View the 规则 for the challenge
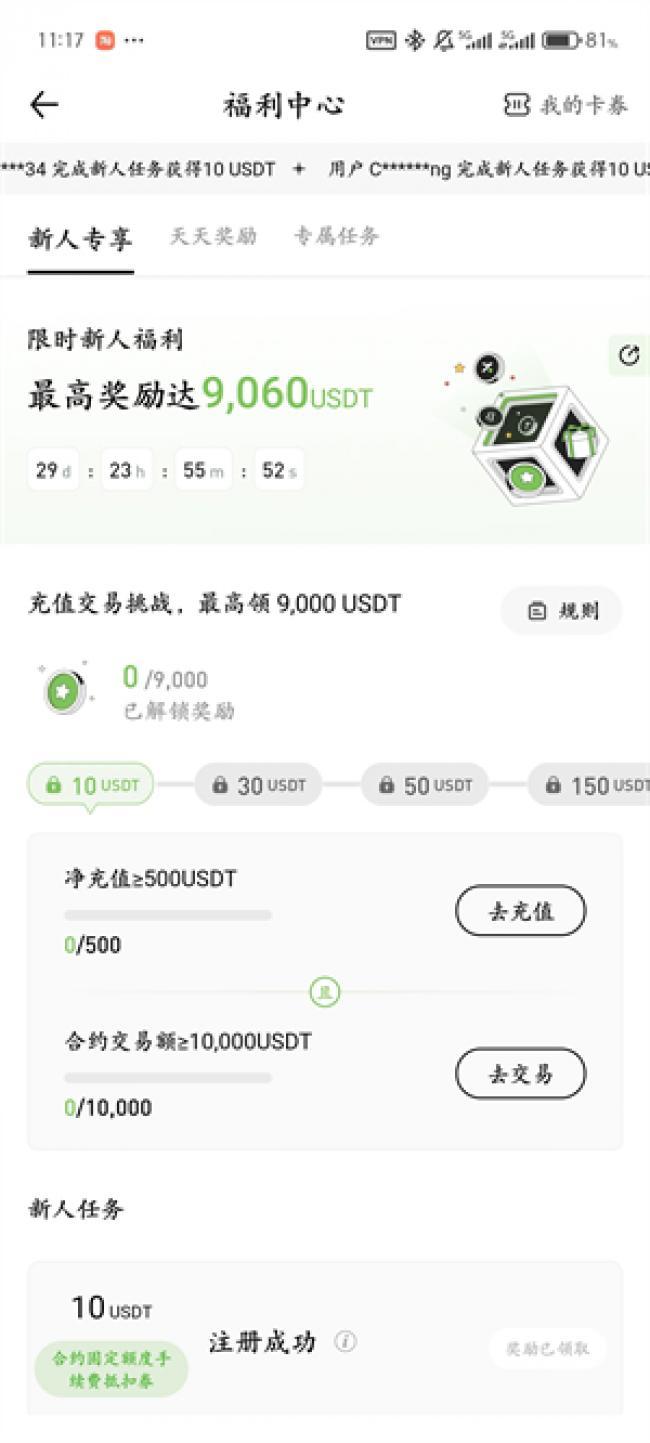 (562, 611)
